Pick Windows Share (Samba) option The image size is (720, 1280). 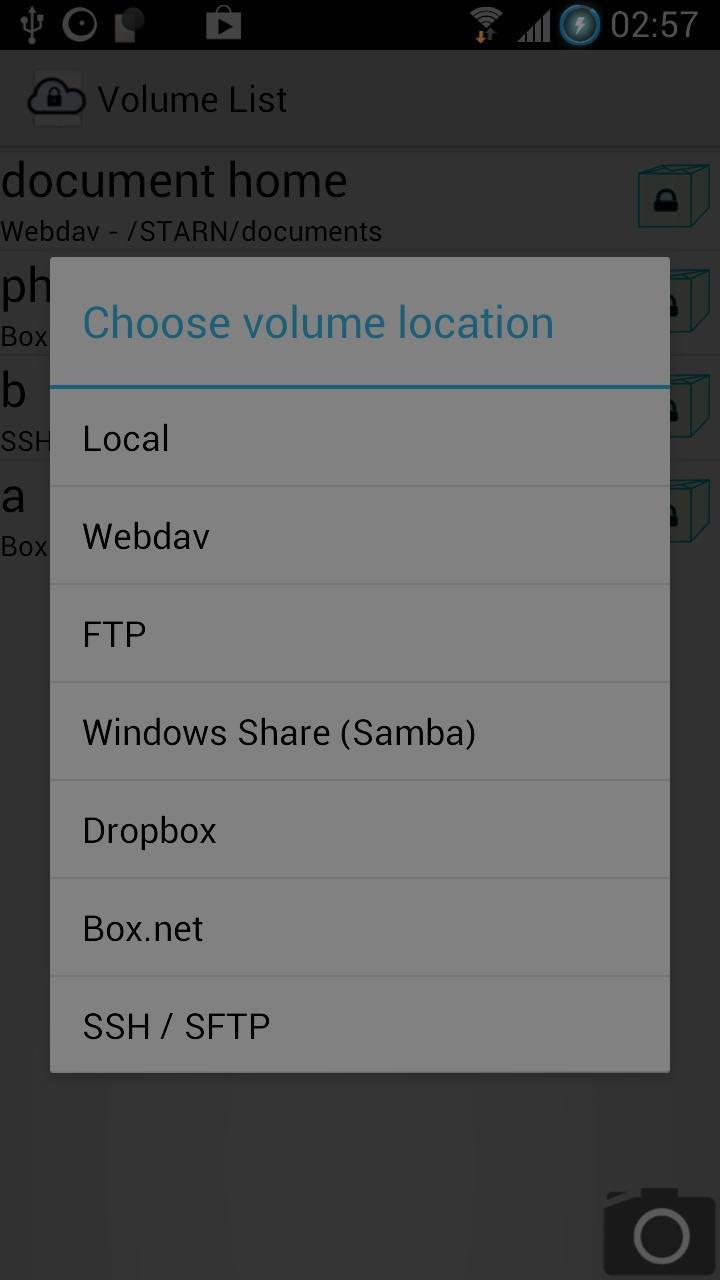coord(359,731)
